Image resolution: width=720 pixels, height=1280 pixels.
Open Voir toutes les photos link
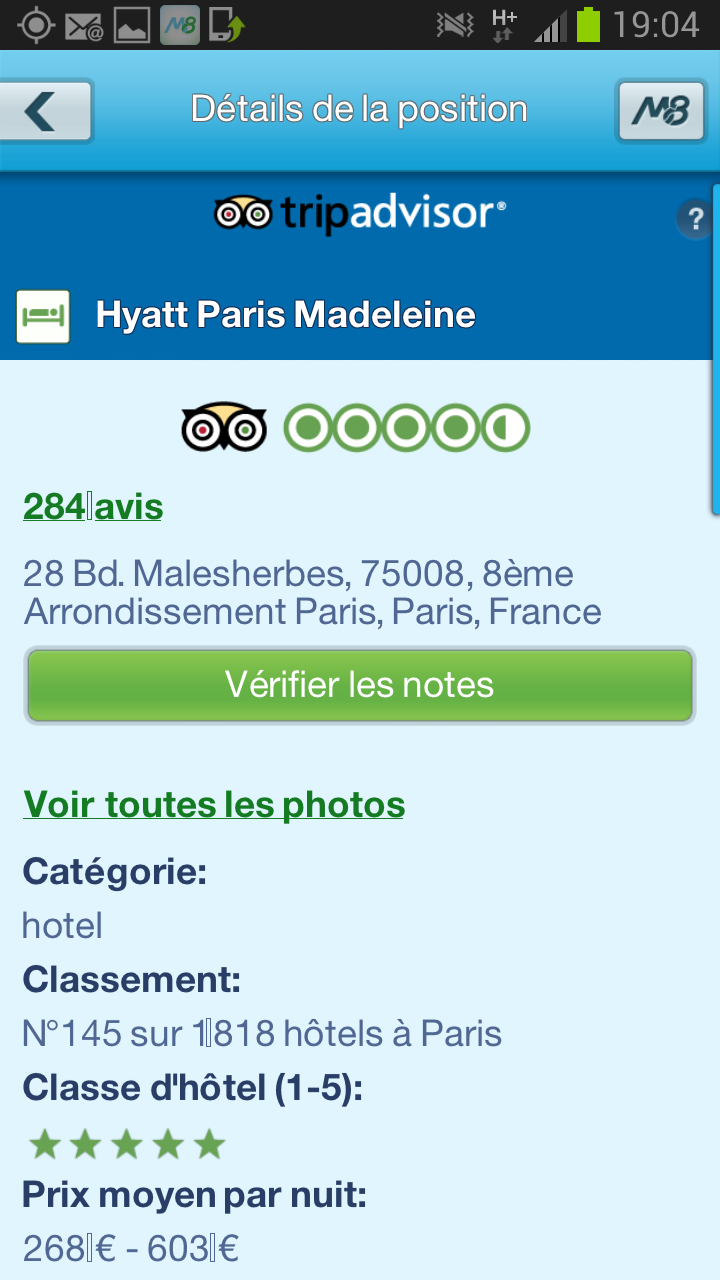pyautogui.click(x=214, y=804)
